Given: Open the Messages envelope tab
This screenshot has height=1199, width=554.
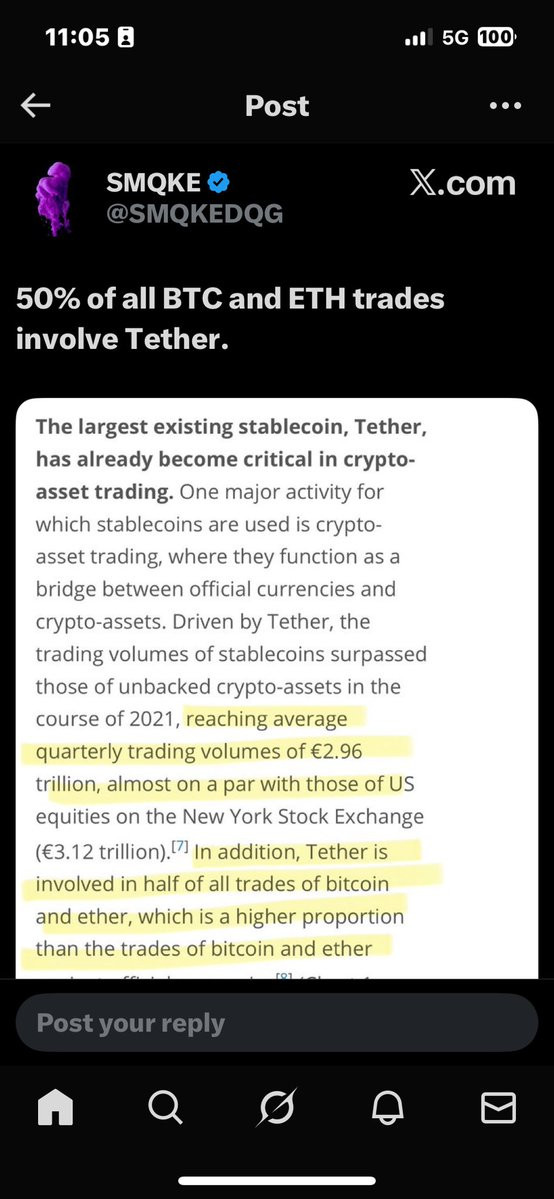Looking at the screenshot, I should 498,1106.
